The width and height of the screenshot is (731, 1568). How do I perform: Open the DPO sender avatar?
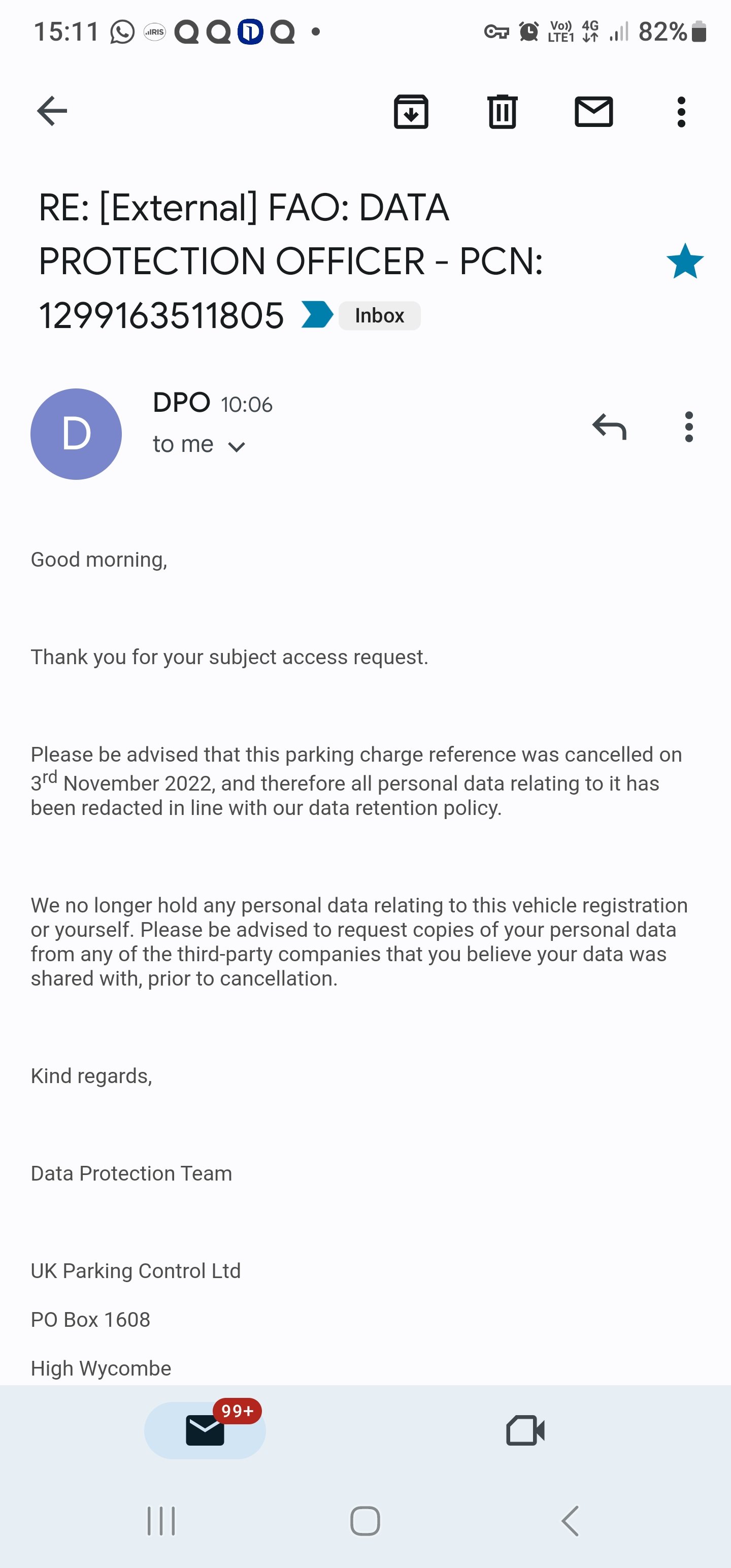pyautogui.click(x=76, y=434)
